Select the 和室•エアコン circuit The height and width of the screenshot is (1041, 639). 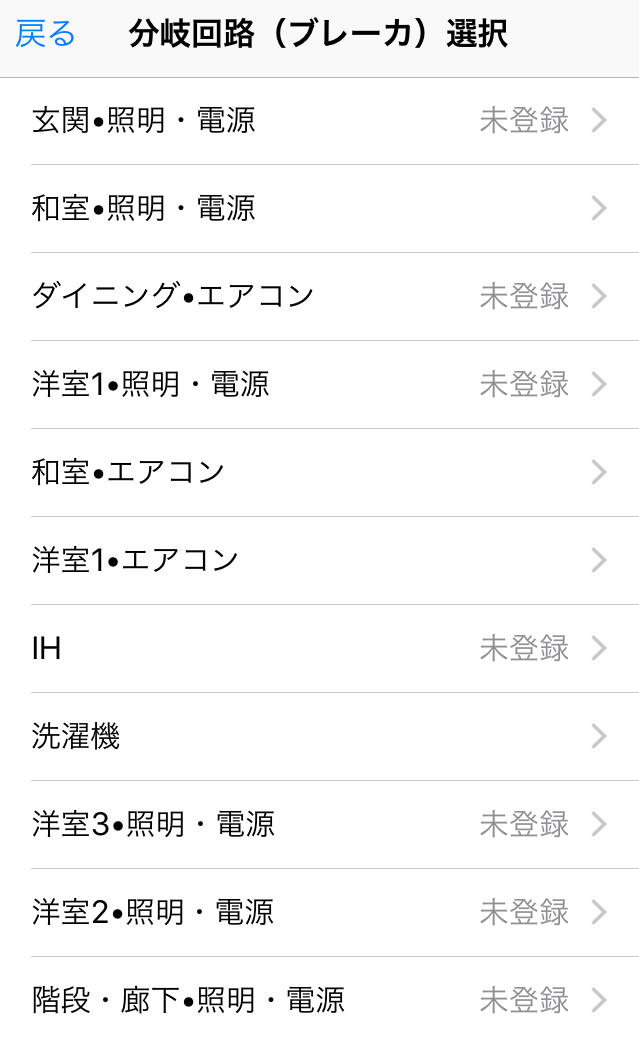click(x=320, y=473)
